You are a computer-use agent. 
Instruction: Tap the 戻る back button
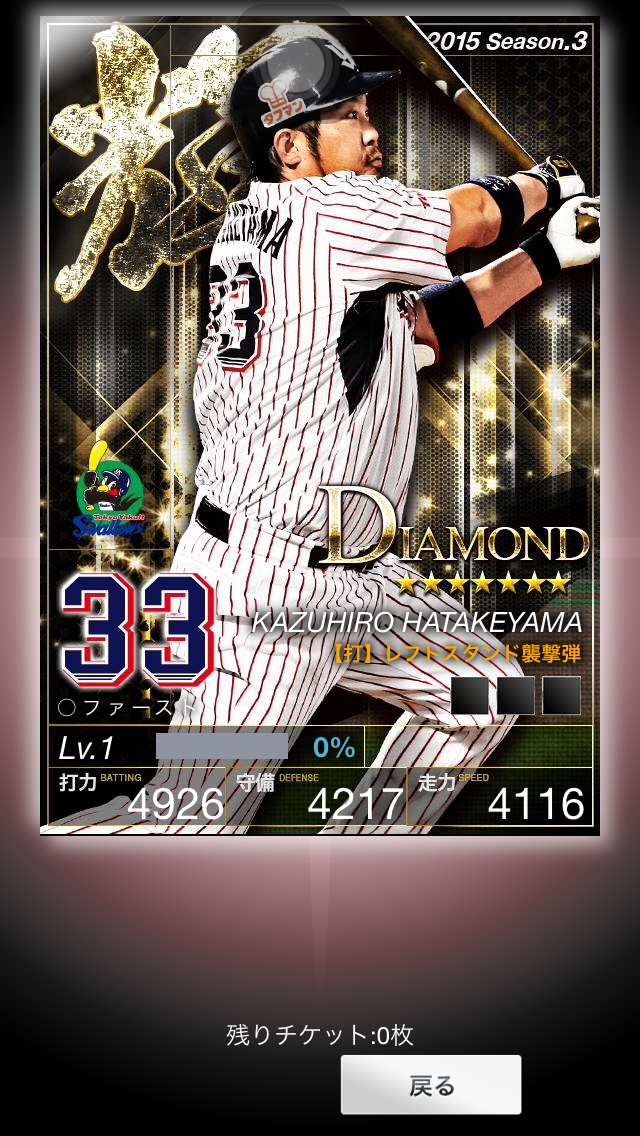tap(431, 1085)
